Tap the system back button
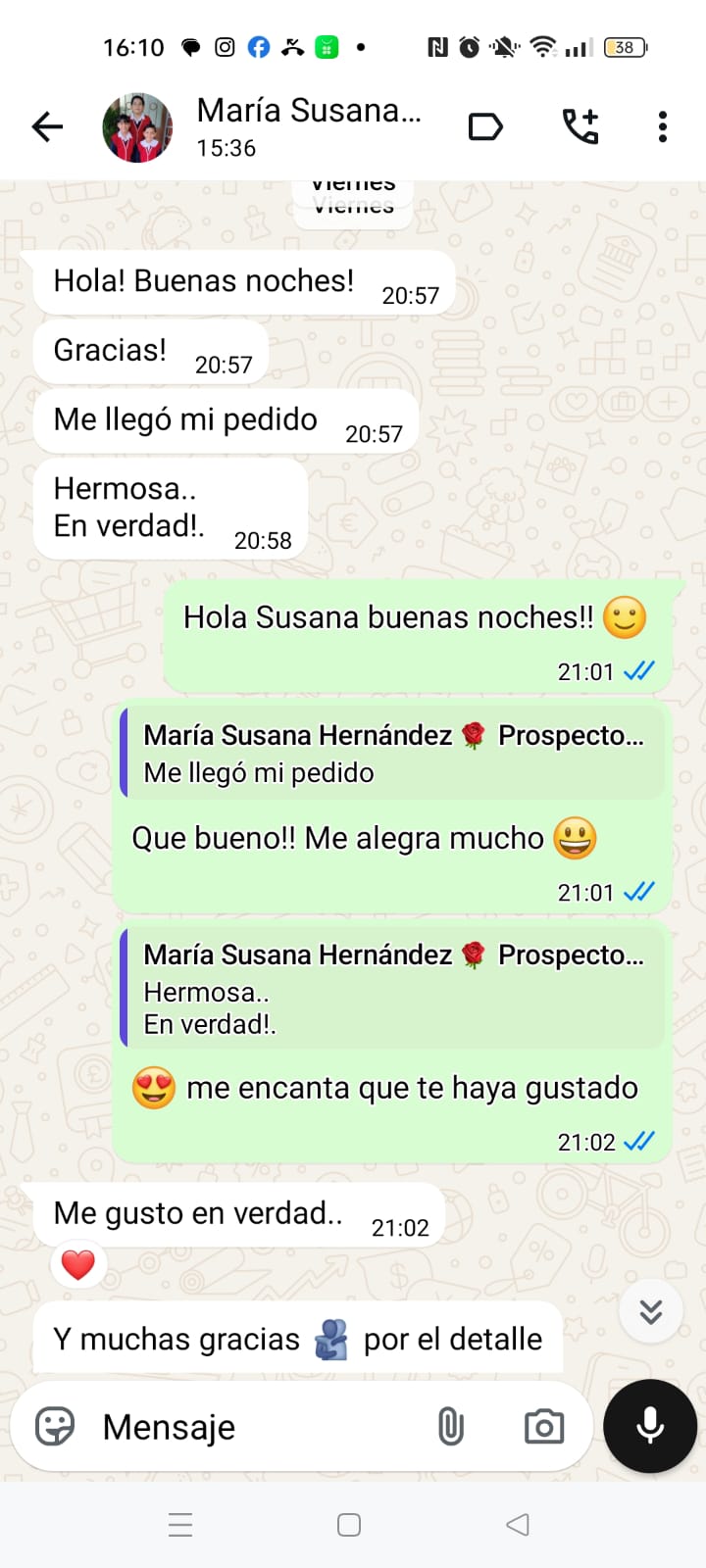Image resolution: width=706 pixels, height=1568 pixels. click(x=518, y=1524)
